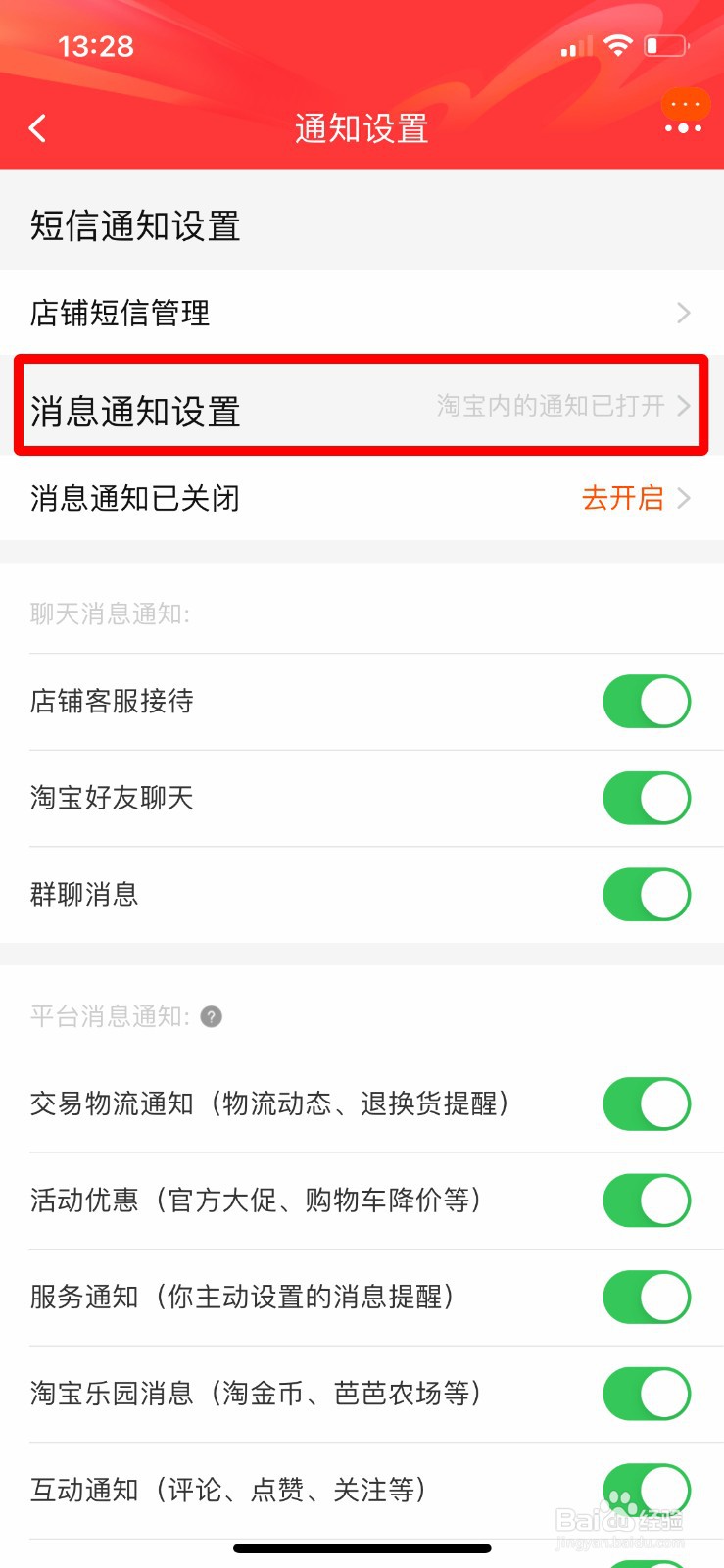Toggle the 群聊消息 switch
The height and width of the screenshot is (1568, 724).
pos(647,894)
